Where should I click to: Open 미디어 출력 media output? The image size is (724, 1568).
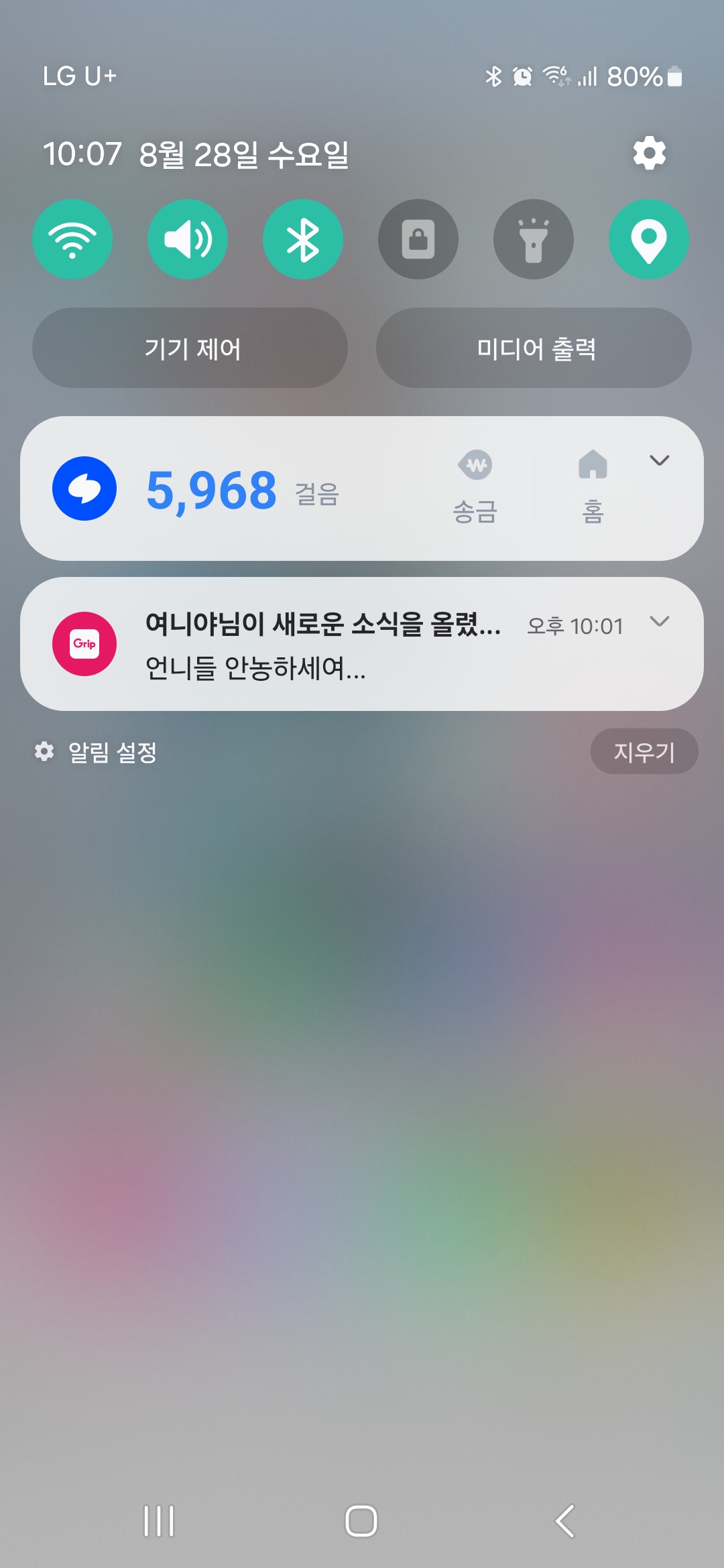[x=534, y=348]
